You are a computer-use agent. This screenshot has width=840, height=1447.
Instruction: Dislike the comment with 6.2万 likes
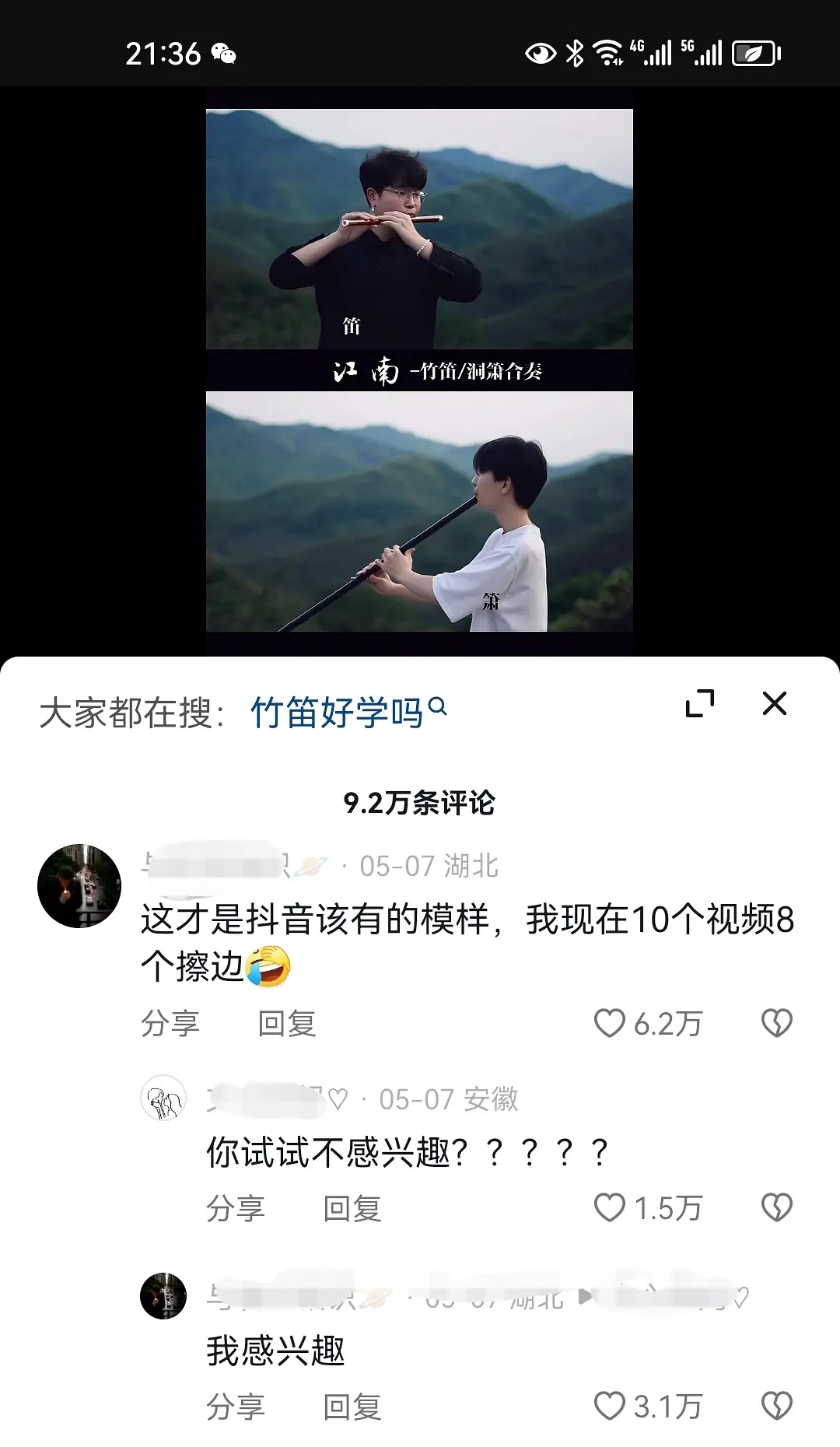(776, 1024)
